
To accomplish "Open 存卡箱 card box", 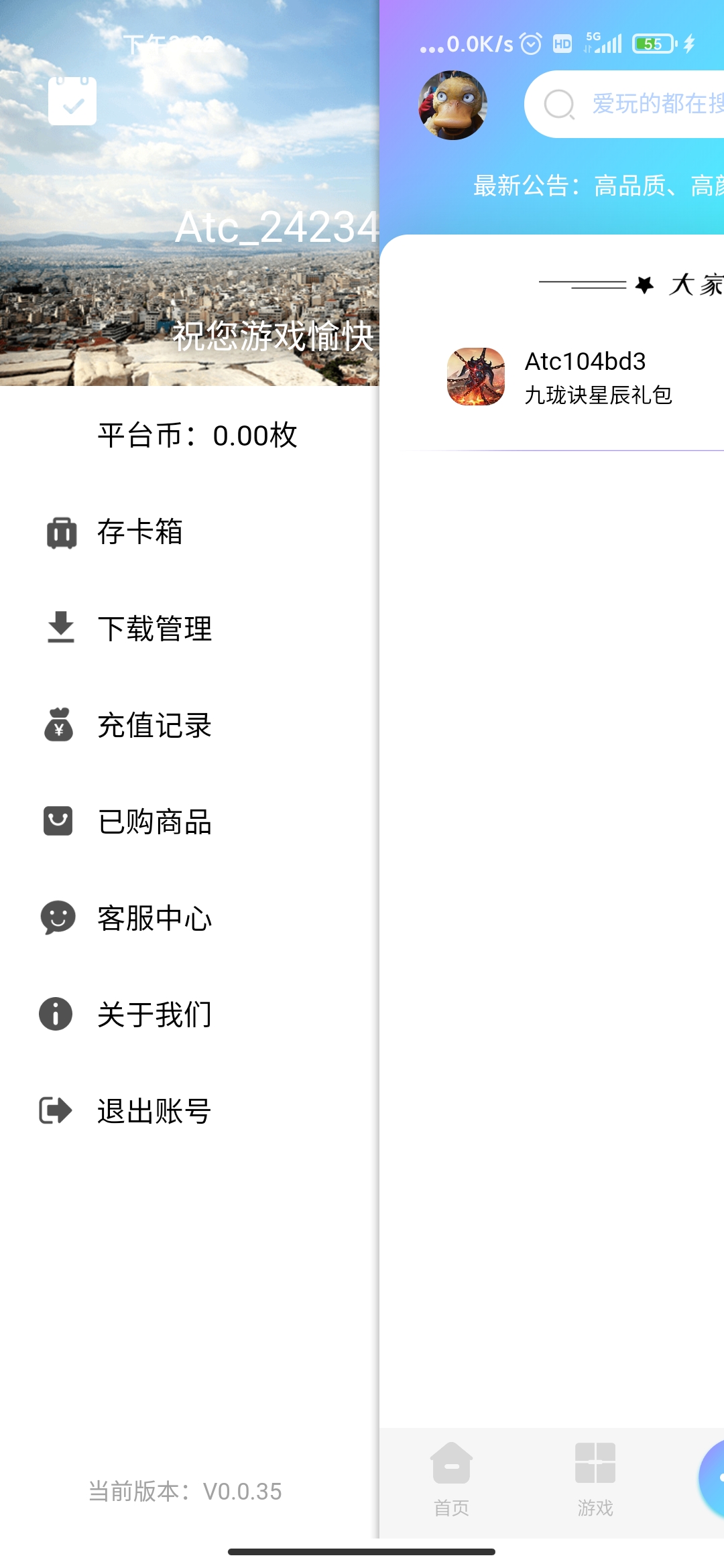I will (139, 532).
